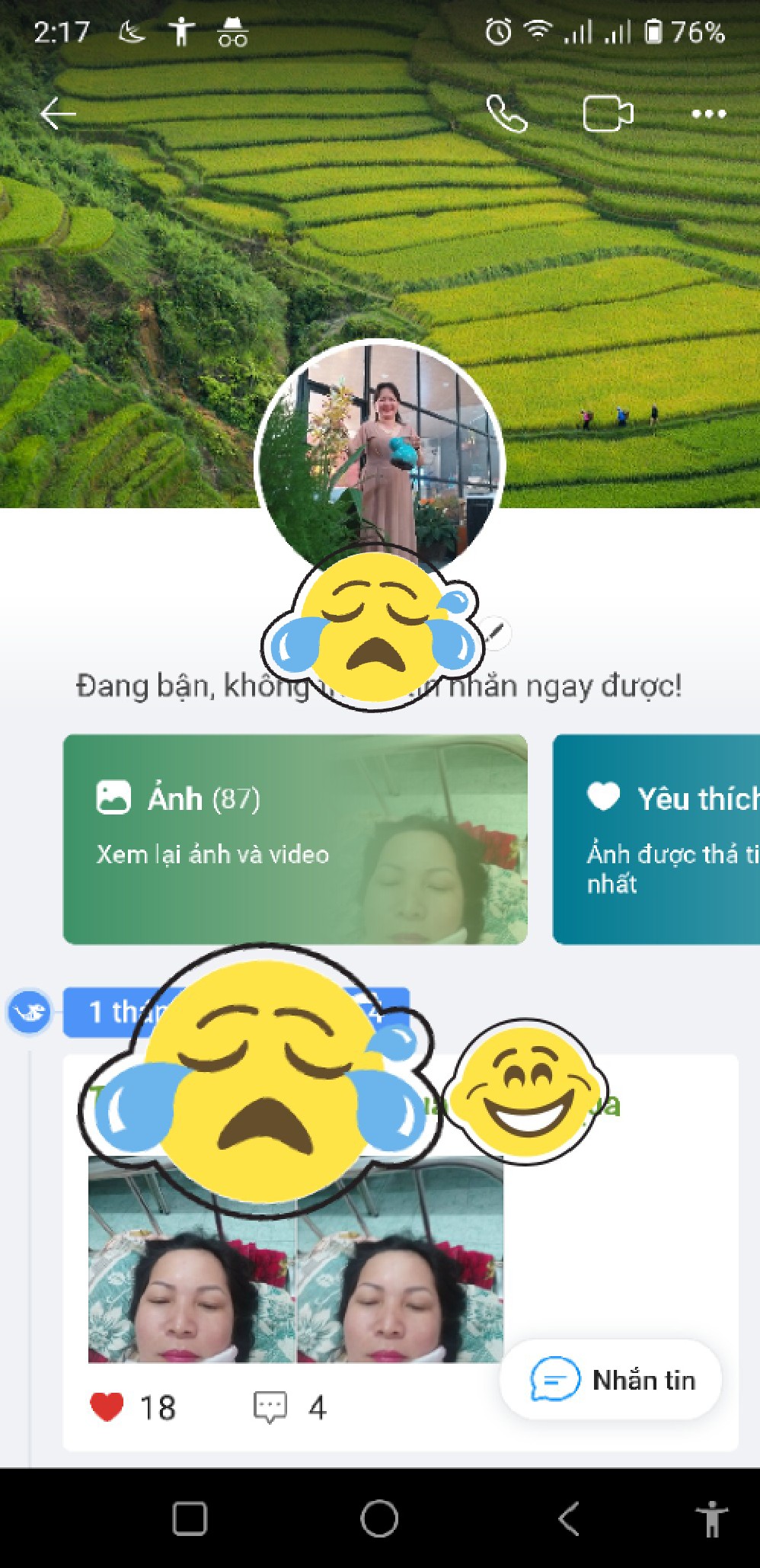Tap the system home button
The image size is (760, 1568).
pos(379,1518)
